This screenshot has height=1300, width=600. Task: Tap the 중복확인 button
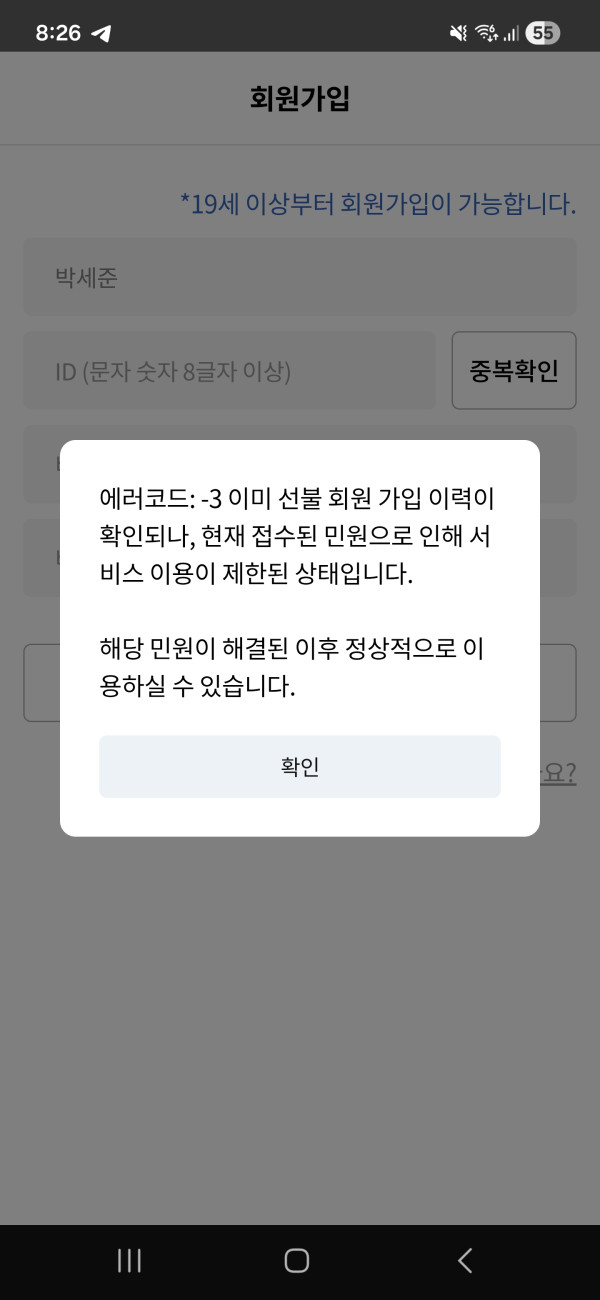[514, 371]
